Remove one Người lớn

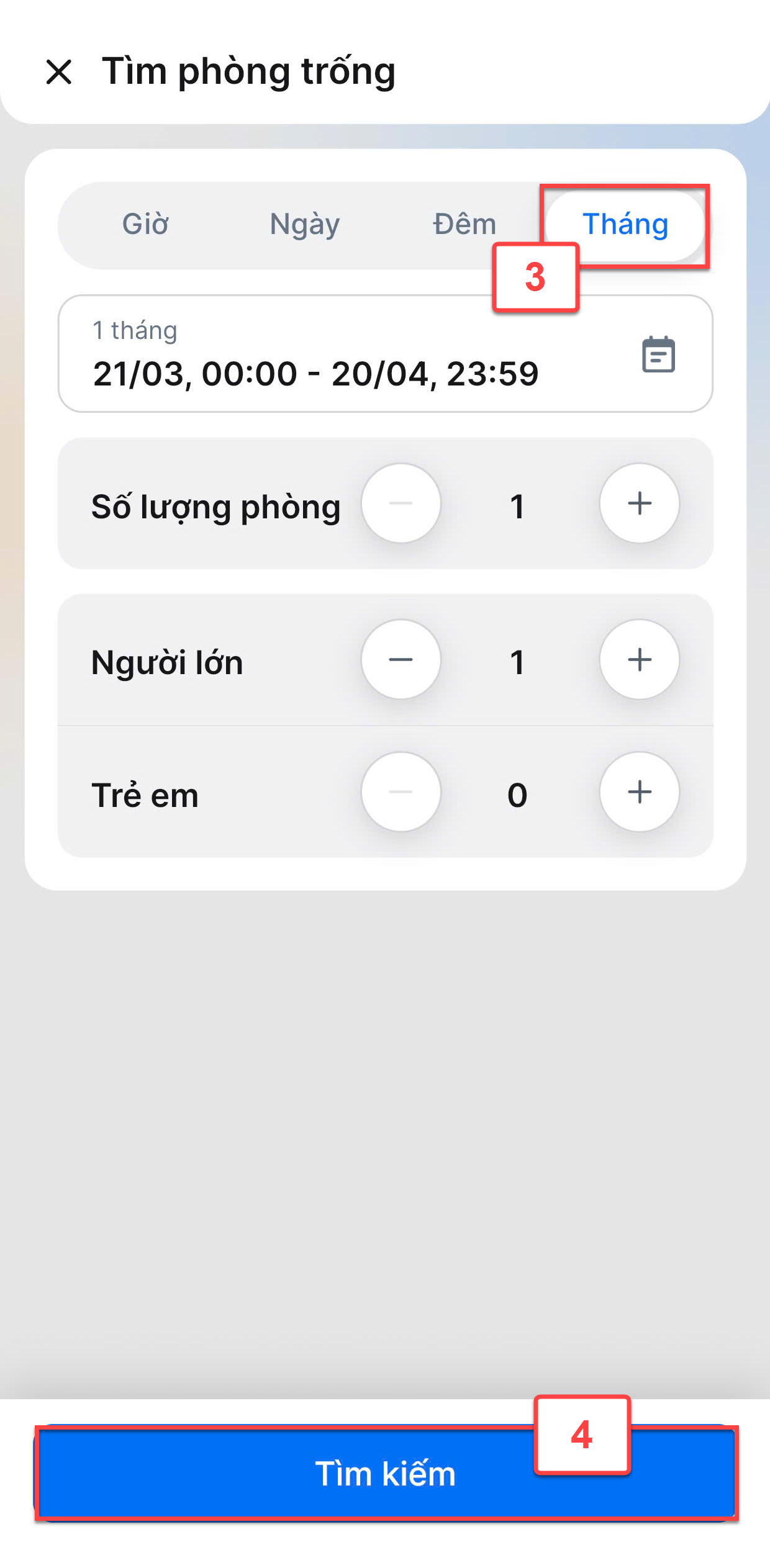tap(401, 660)
